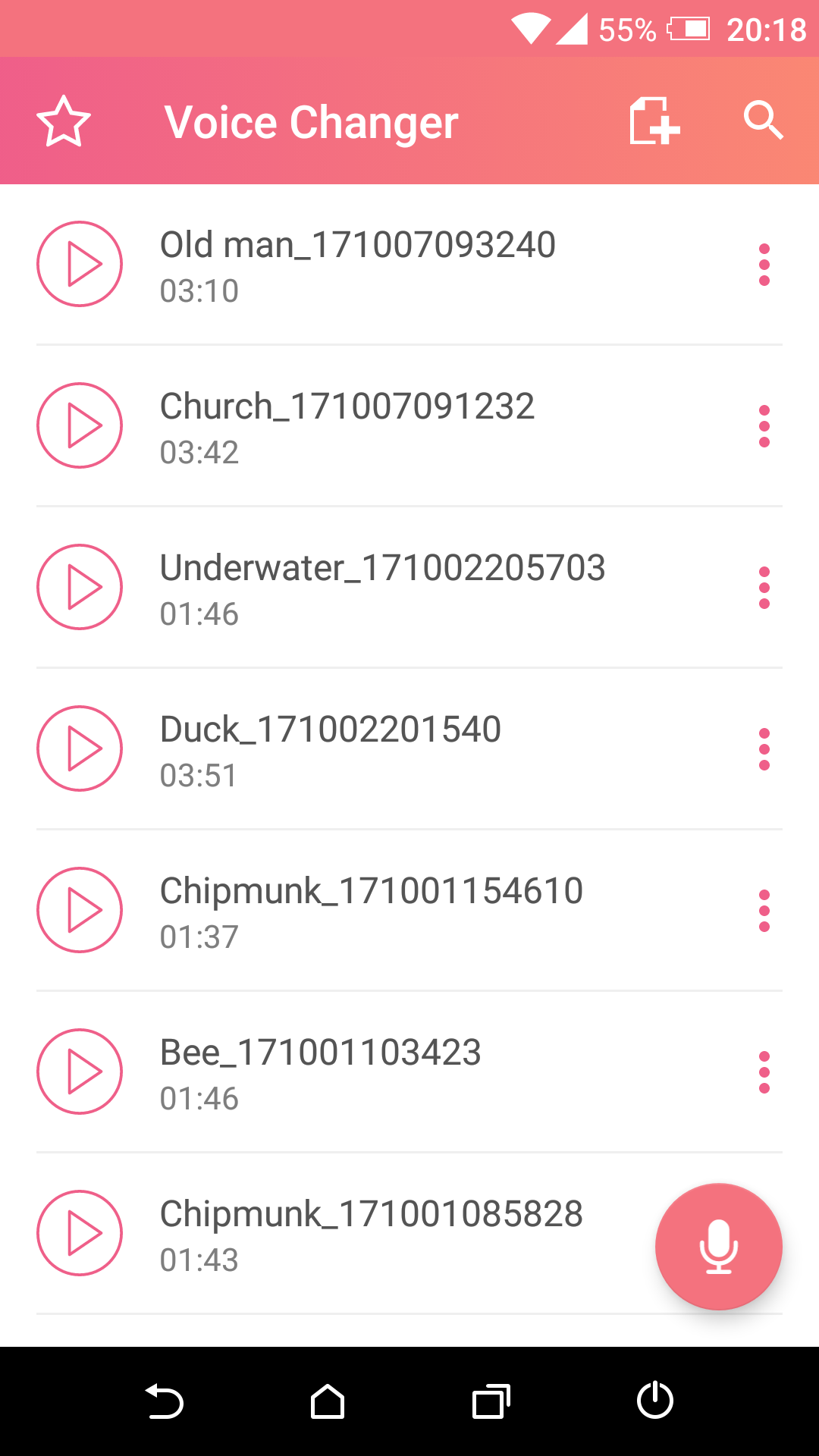The image size is (819, 1456).
Task: Play the Underwater_171002205703 recording
Action: [80, 587]
